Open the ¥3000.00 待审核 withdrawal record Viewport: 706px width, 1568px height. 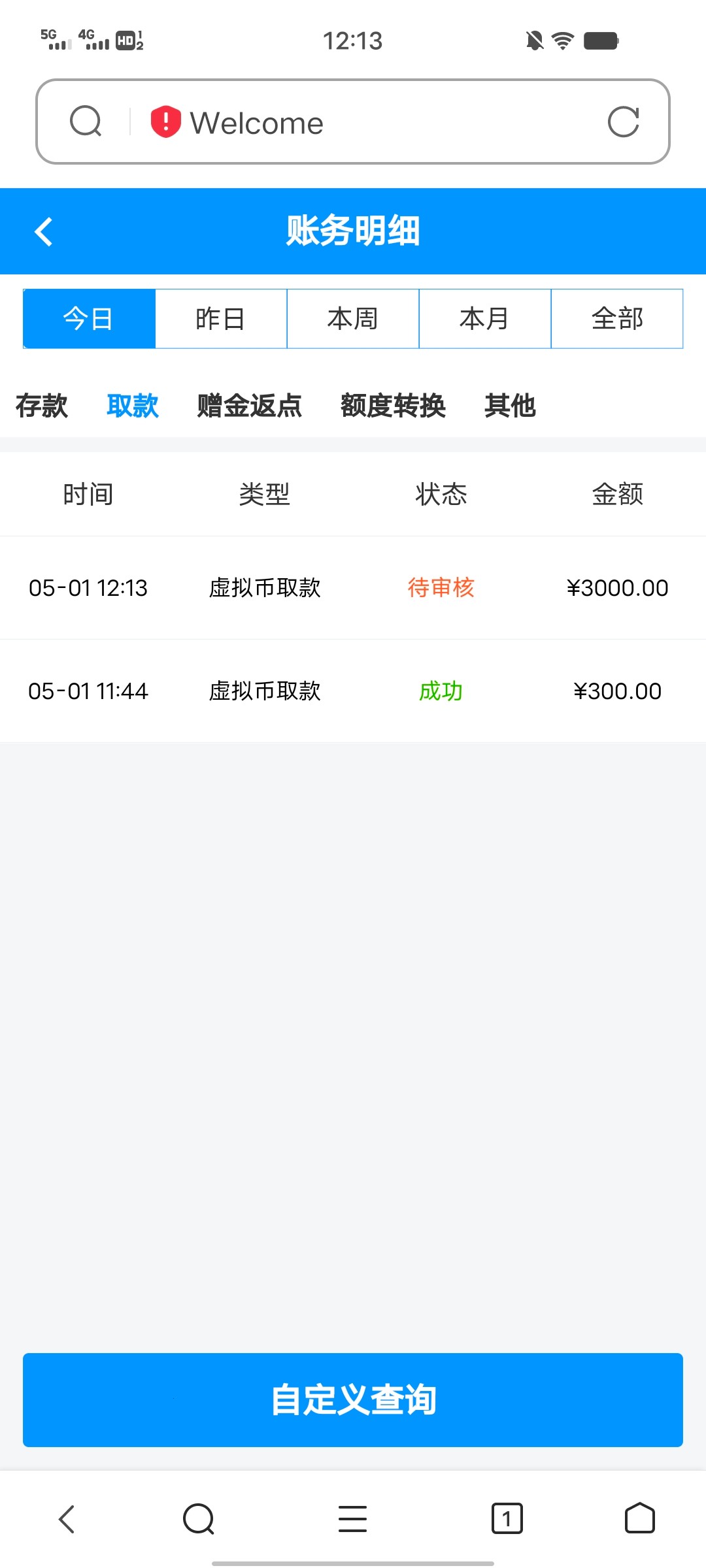353,588
